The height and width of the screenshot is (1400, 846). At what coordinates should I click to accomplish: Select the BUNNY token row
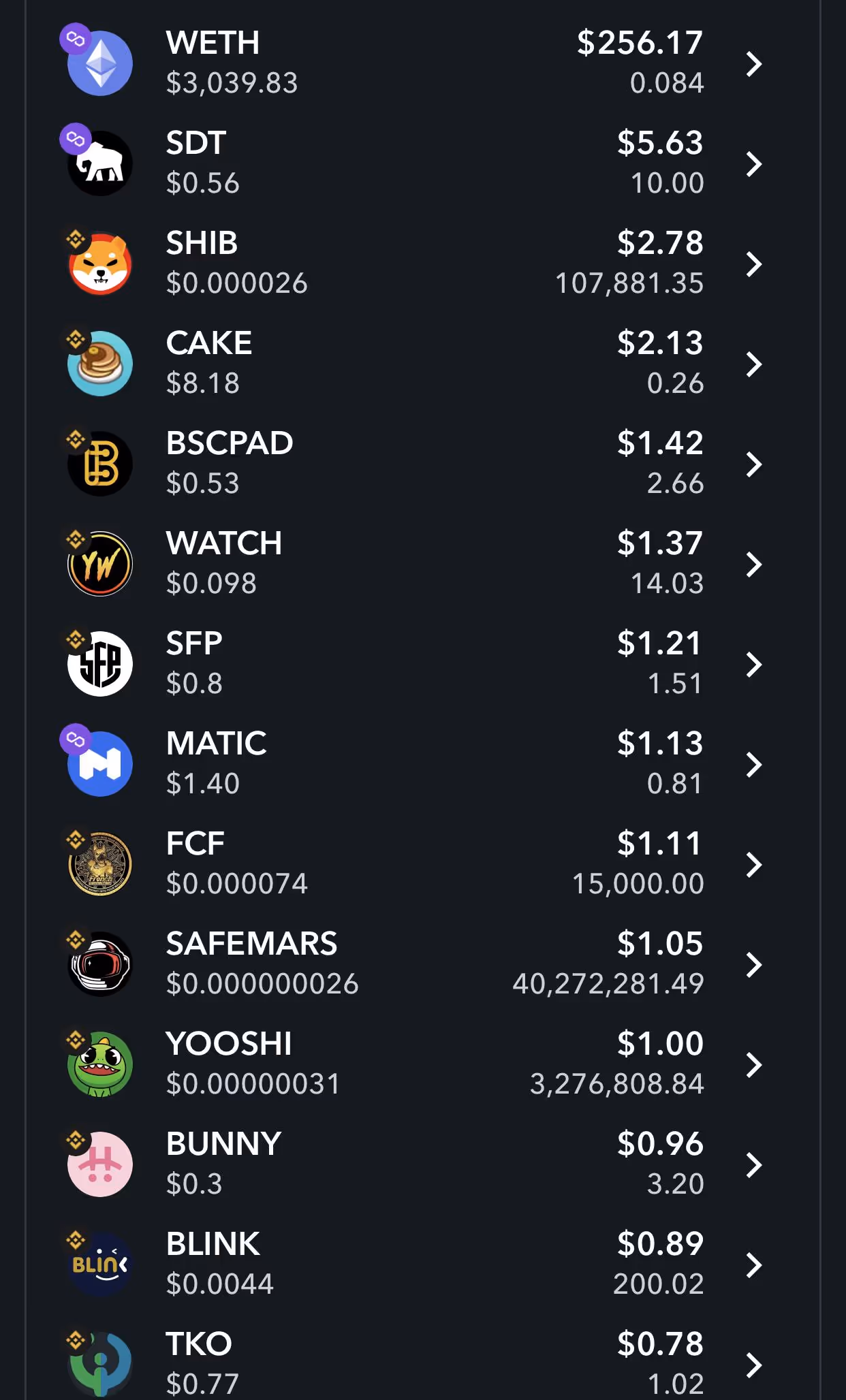pos(422,1164)
